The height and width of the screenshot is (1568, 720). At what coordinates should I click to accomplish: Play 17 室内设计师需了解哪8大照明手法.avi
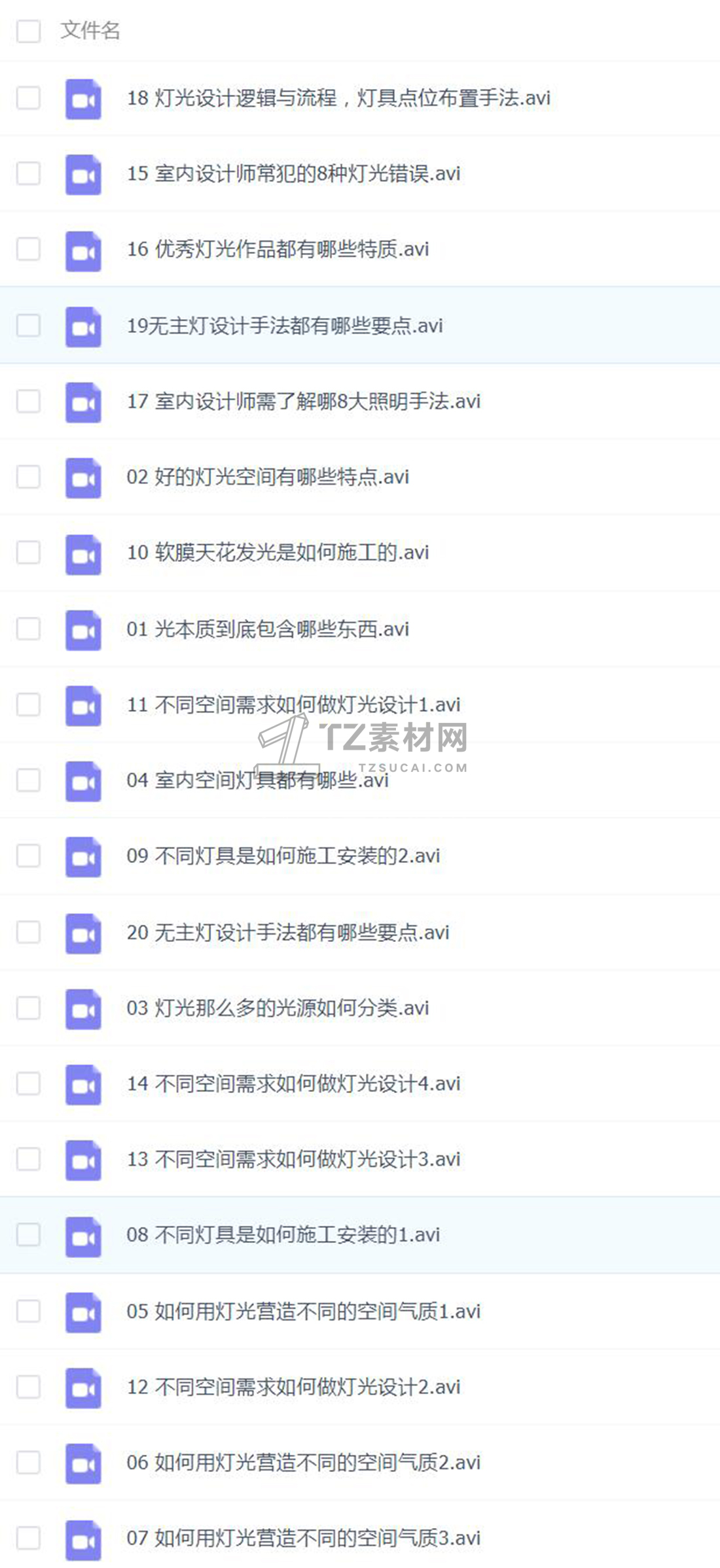click(x=304, y=401)
